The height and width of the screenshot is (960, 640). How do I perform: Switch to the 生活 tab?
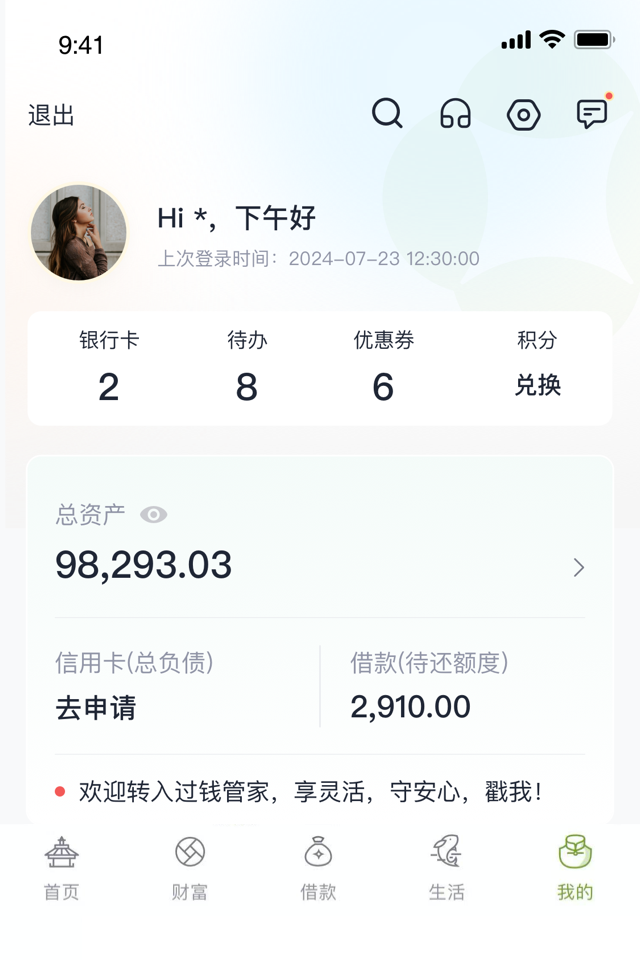pos(446,869)
